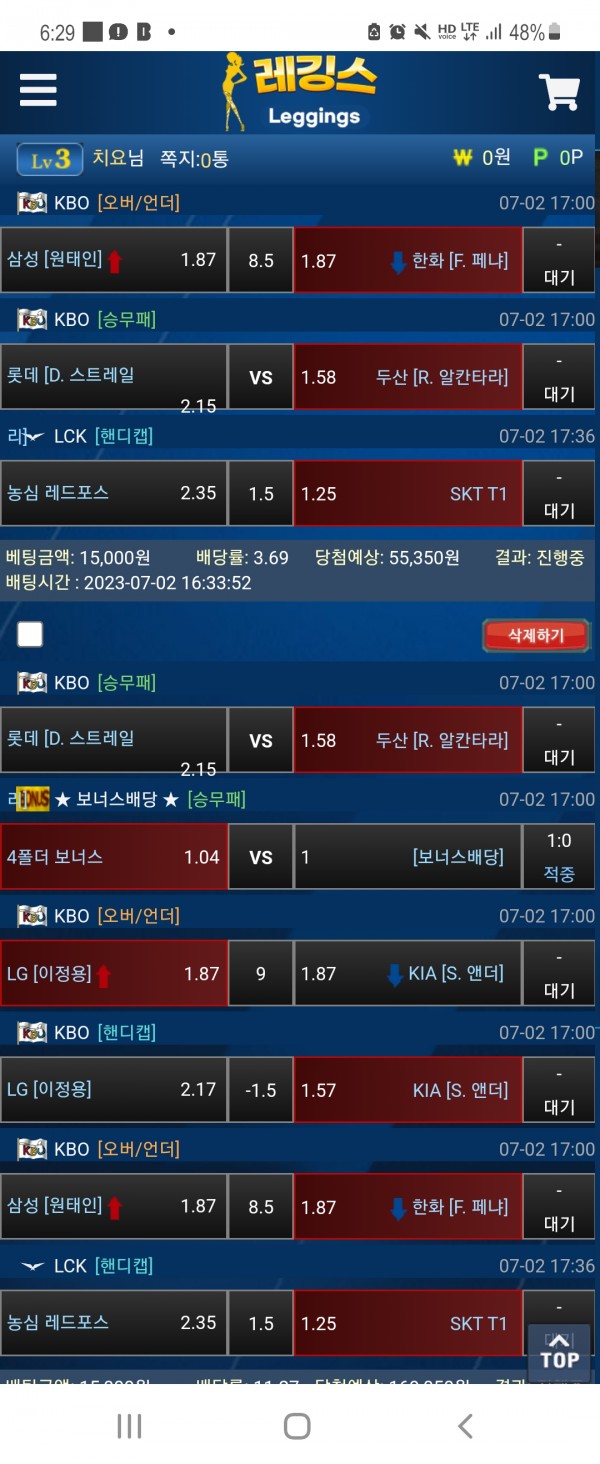The image size is (600, 1464).
Task: Check the bet slip selection checkbox
Action: point(30,634)
